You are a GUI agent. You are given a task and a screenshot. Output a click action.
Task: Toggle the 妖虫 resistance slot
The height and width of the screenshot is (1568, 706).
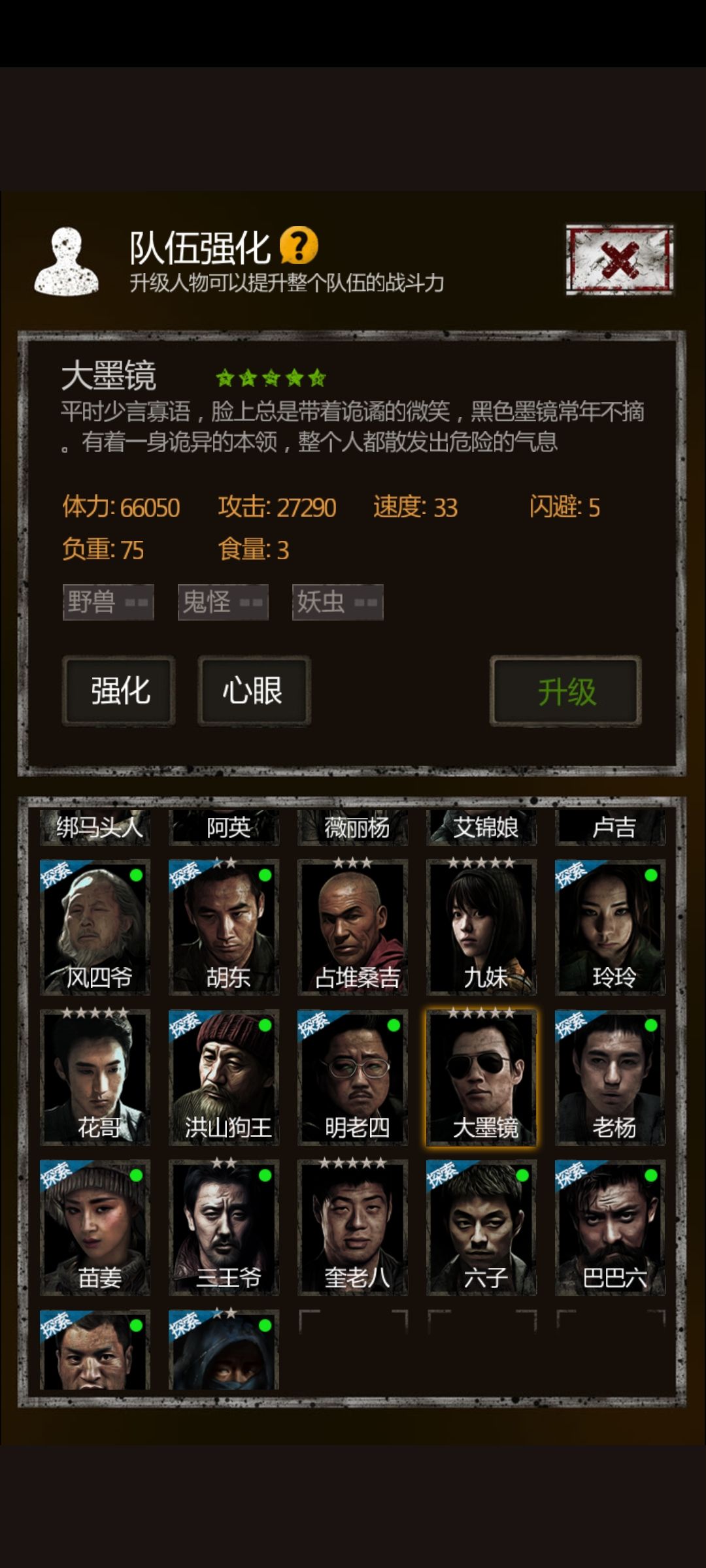pyautogui.click(x=337, y=603)
